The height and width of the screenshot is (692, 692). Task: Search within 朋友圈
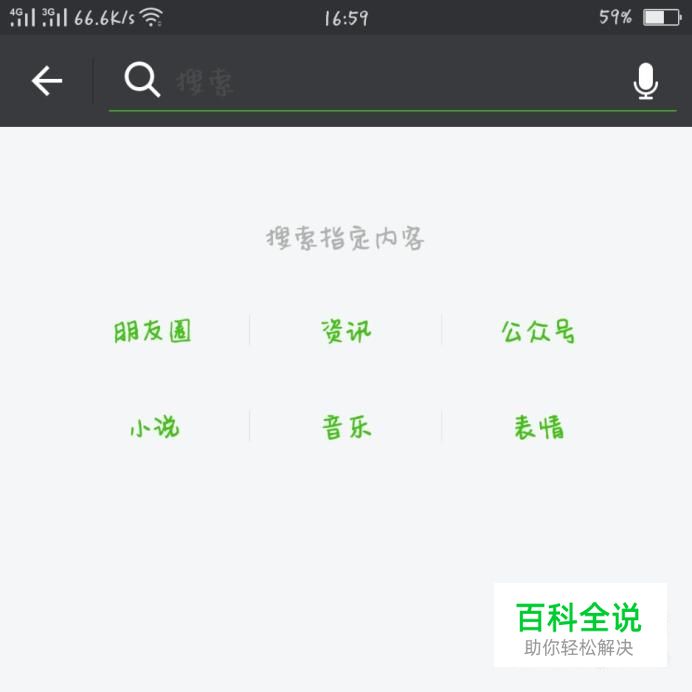coord(152,331)
